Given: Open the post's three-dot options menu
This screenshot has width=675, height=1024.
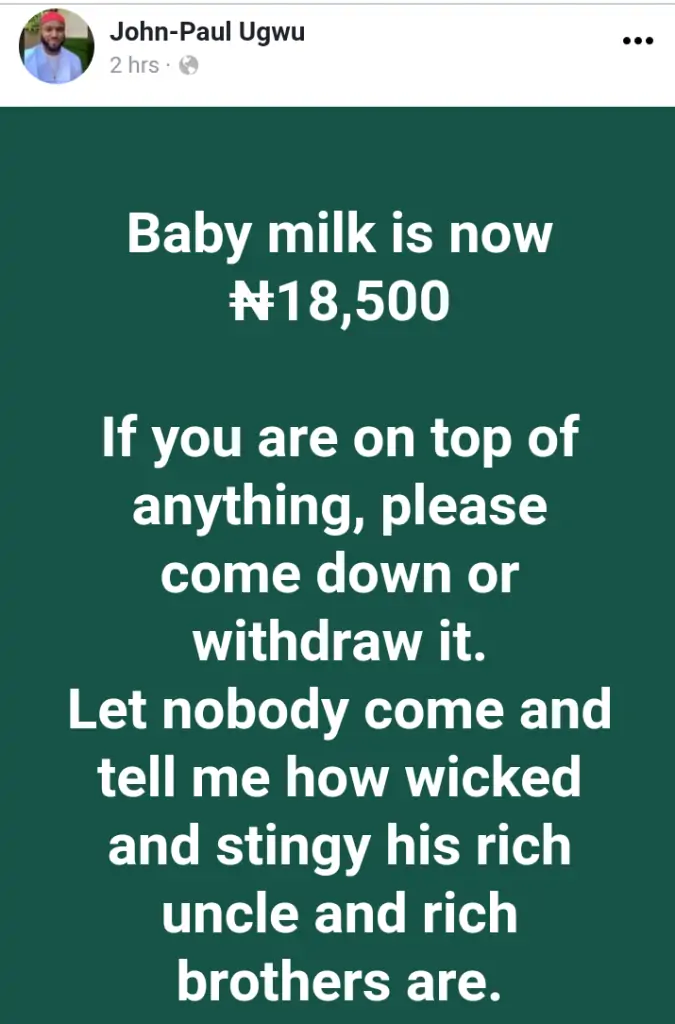Looking at the screenshot, I should point(637,41).
